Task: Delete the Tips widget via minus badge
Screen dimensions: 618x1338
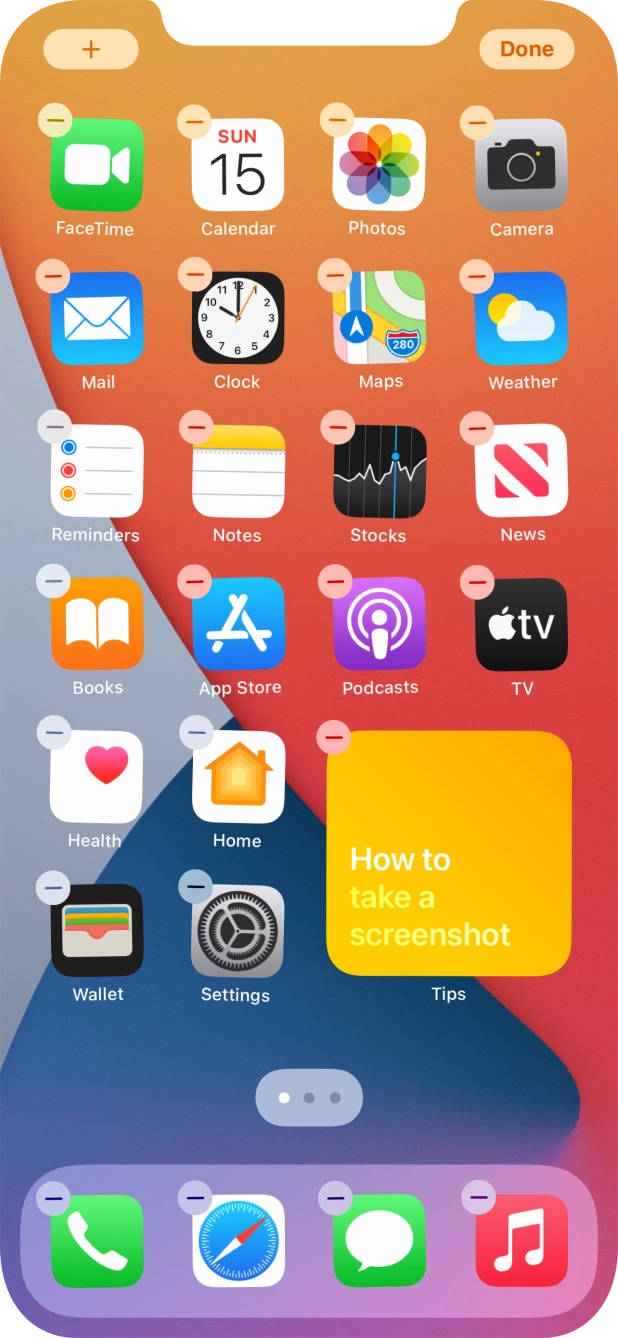Action: 334,738
